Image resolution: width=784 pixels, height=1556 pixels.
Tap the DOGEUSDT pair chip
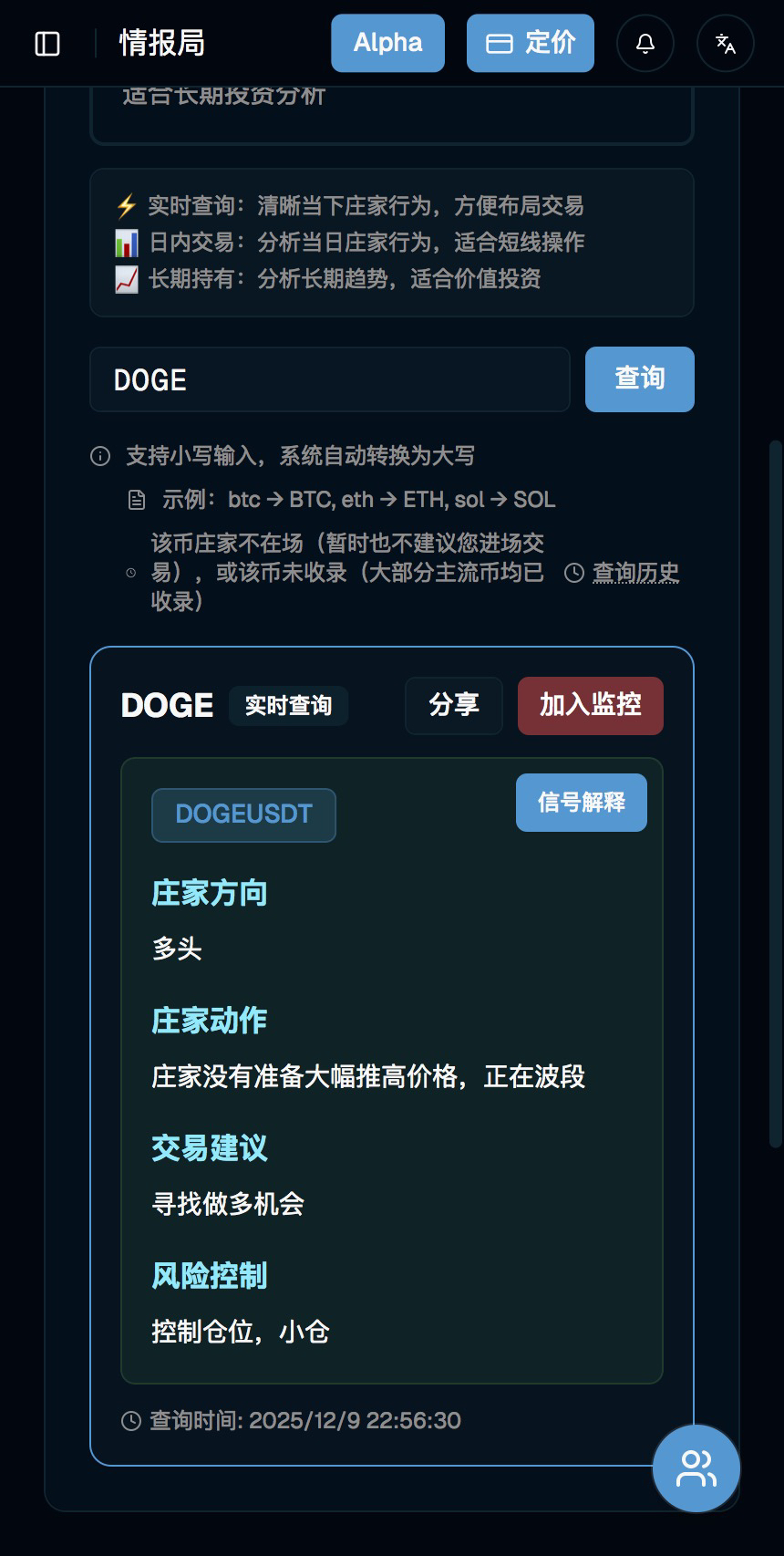pos(243,814)
